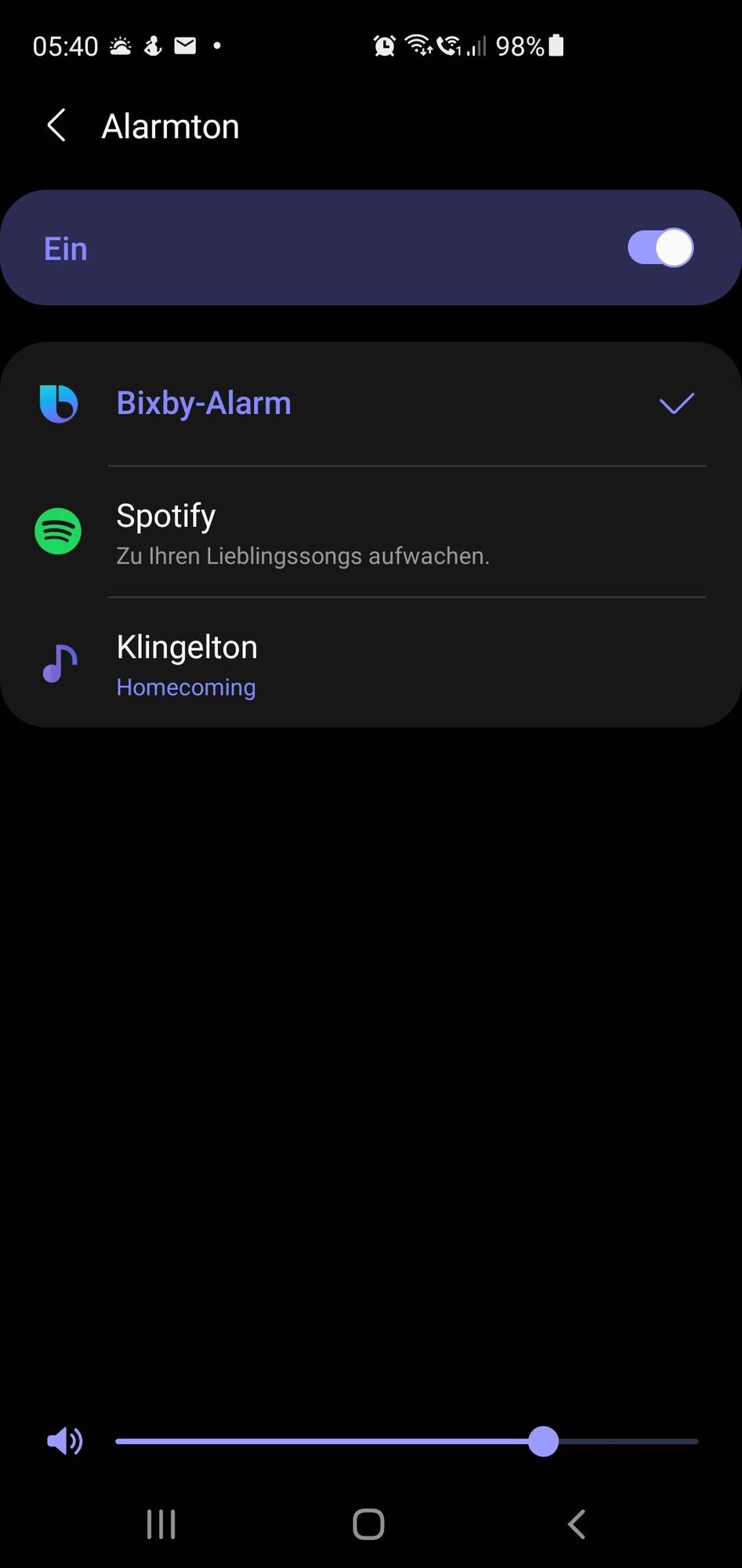Tap the music note icon next to Klingelton
742x1568 pixels.
pyautogui.click(x=58, y=662)
